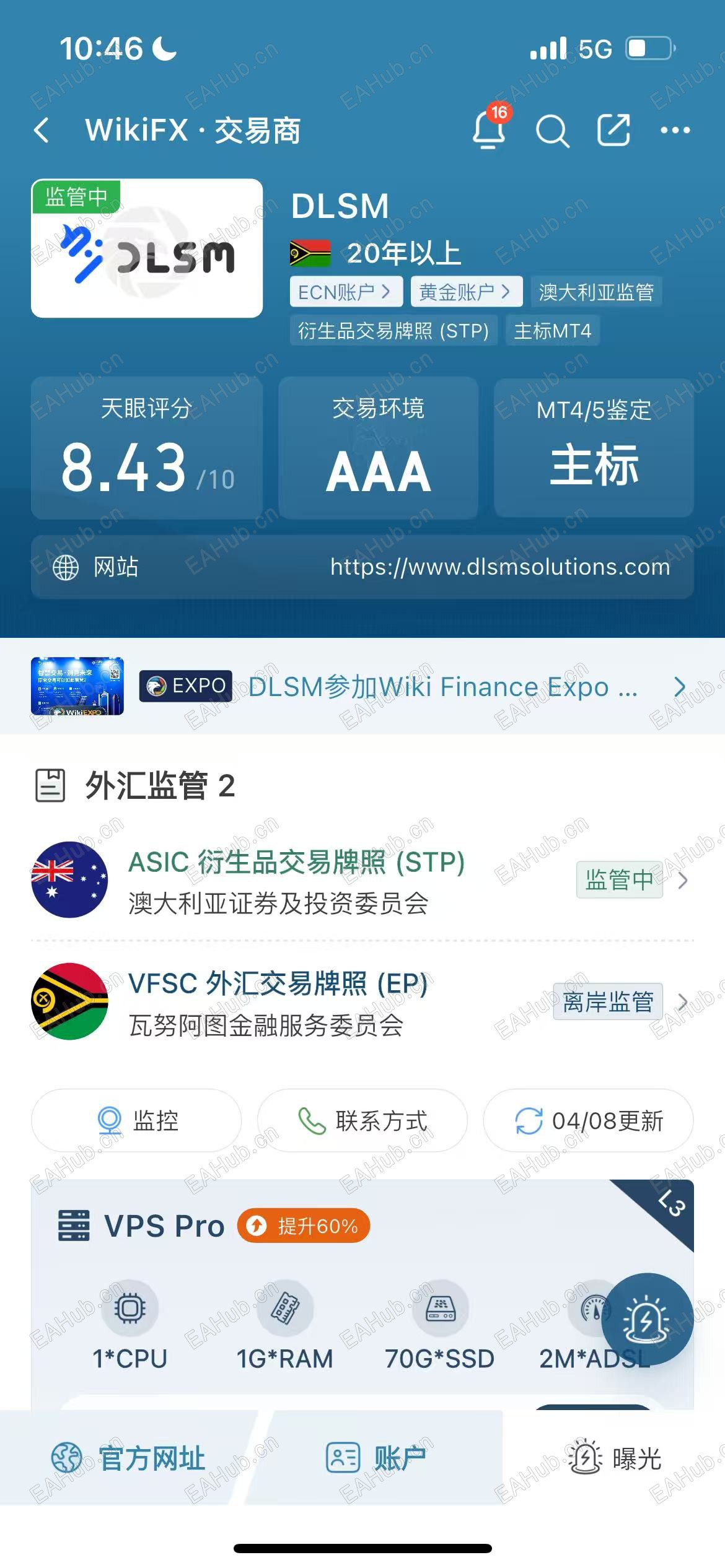This screenshot has height=1568, width=725.
Task: Share this broker page
Action: [x=613, y=130]
